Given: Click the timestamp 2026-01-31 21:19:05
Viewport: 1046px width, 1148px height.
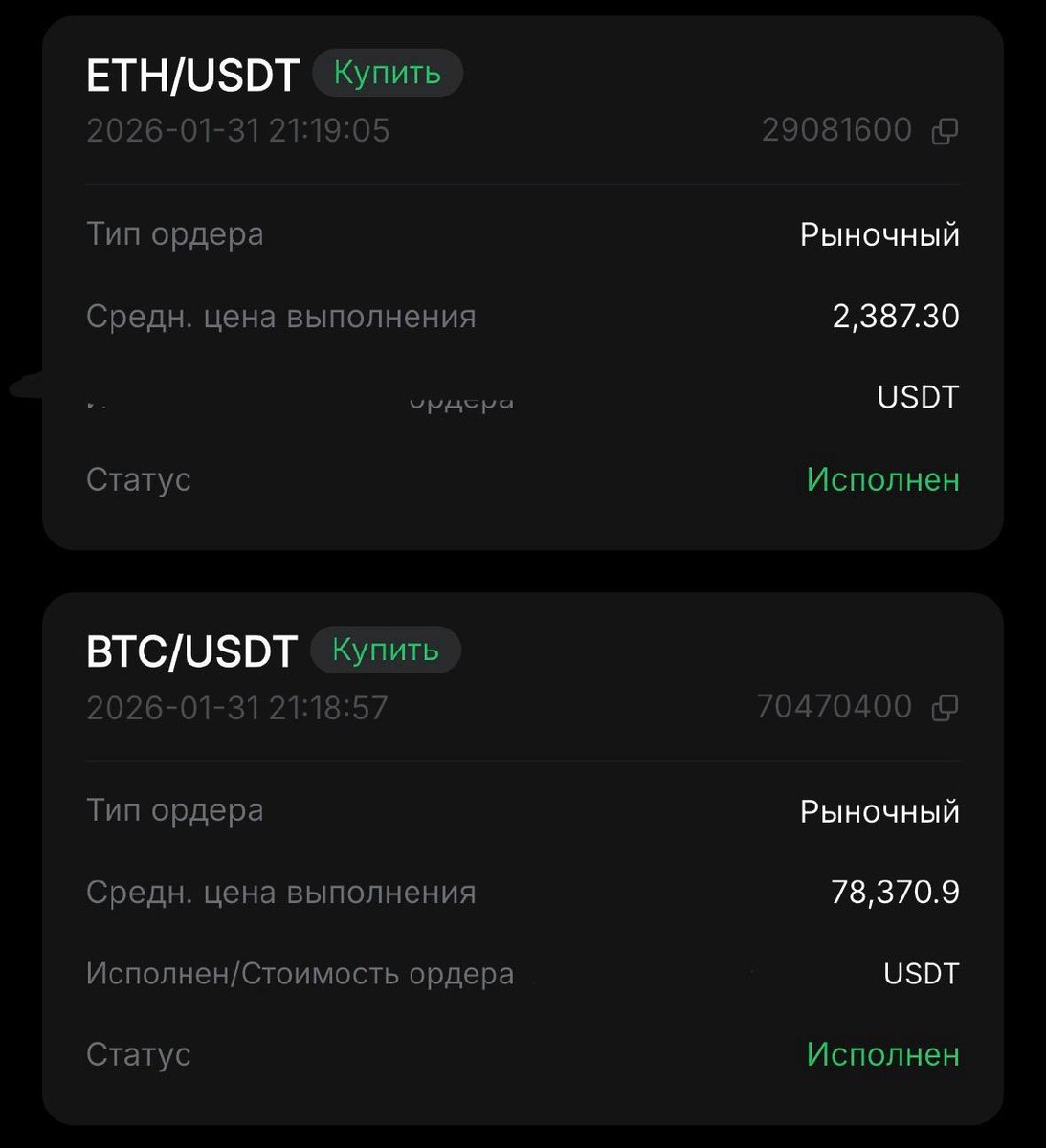Looking at the screenshot, I should tap(238, 130).
